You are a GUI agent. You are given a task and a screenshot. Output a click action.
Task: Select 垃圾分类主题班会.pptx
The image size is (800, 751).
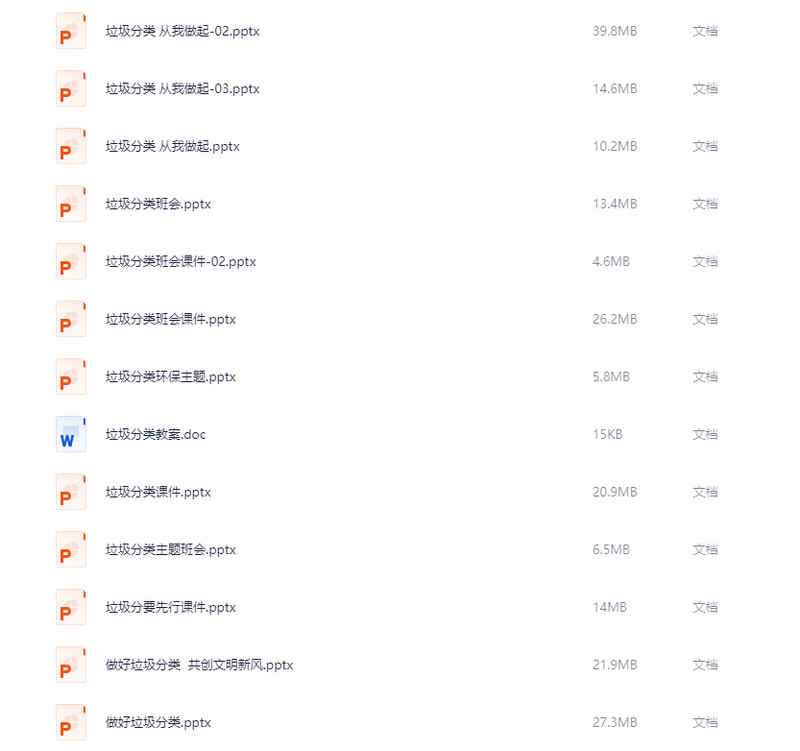click(x=171, y=550)
